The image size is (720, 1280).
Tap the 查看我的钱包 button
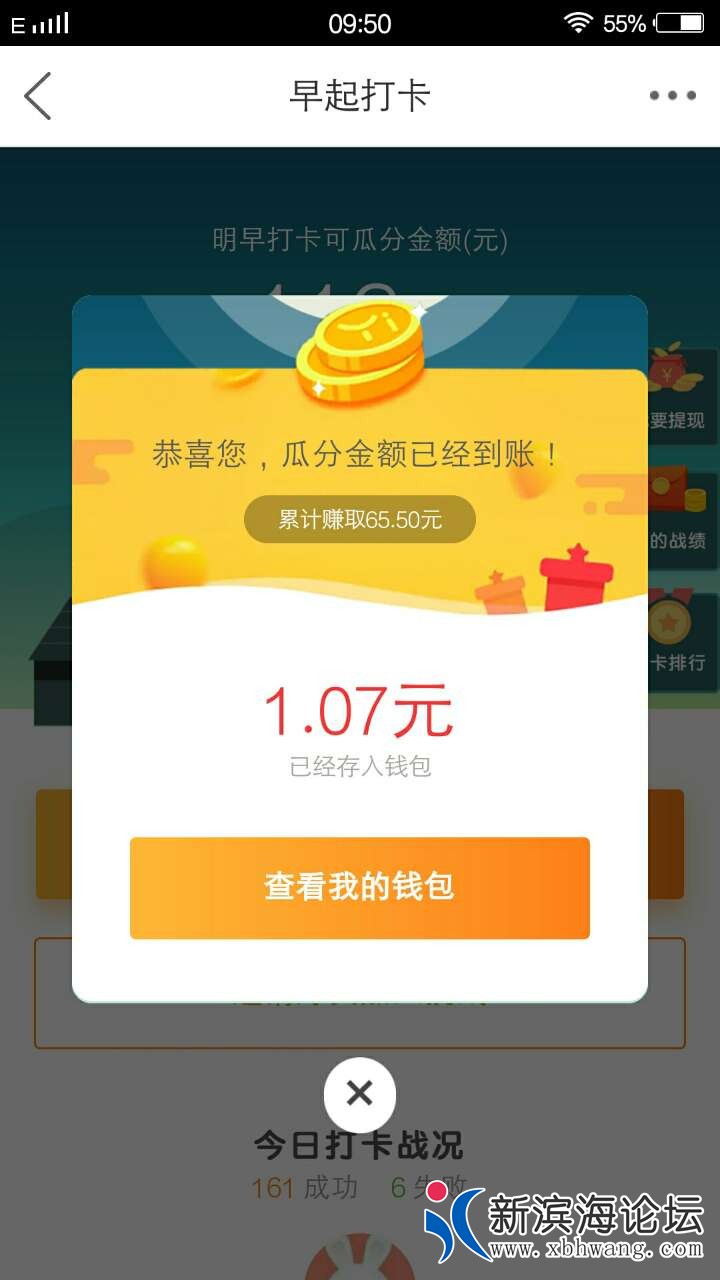(360, 887)
